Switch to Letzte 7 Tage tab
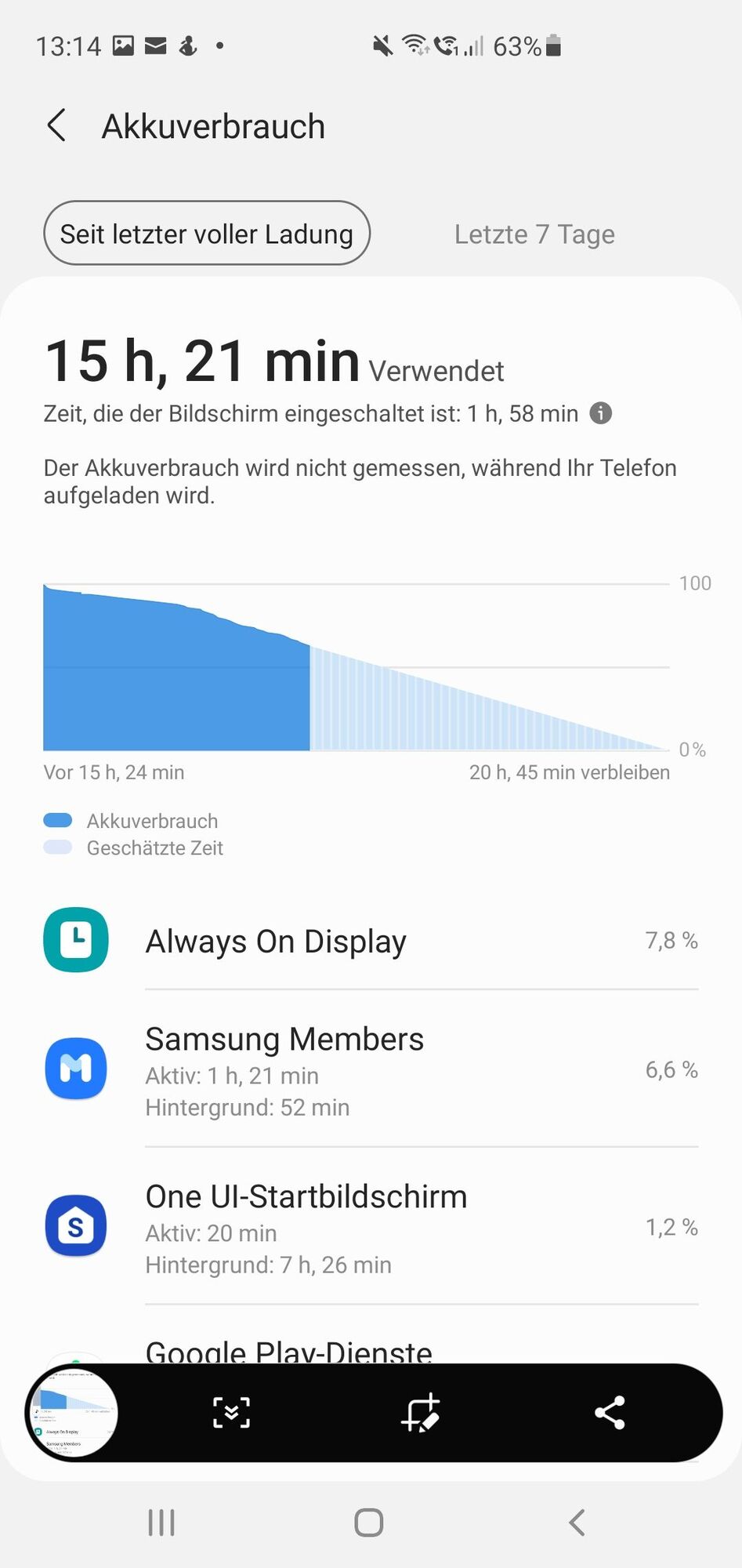 (534, 234)
